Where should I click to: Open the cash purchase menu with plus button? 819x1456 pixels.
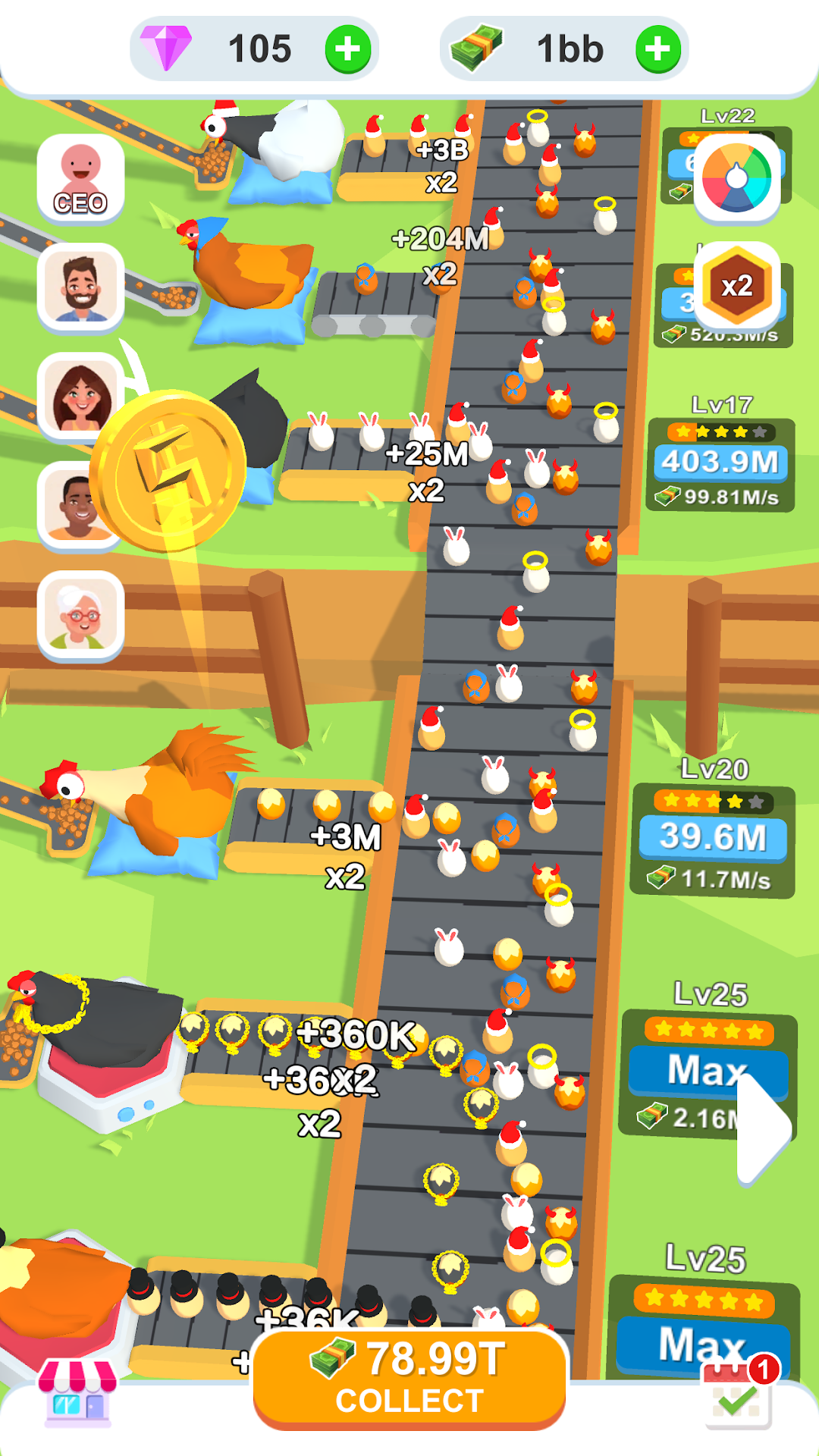[659, 49]
